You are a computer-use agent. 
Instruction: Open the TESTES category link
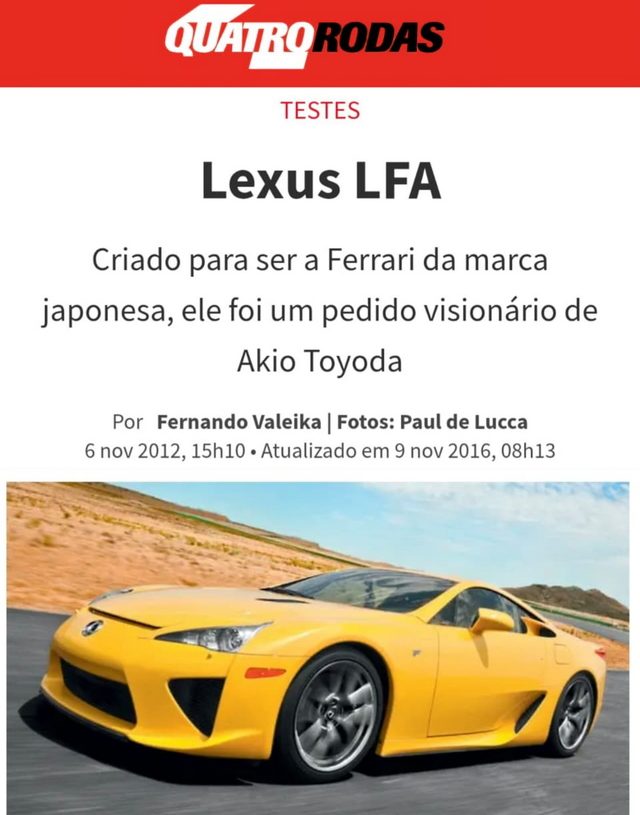pyautogui.click(x=320, y=111)
